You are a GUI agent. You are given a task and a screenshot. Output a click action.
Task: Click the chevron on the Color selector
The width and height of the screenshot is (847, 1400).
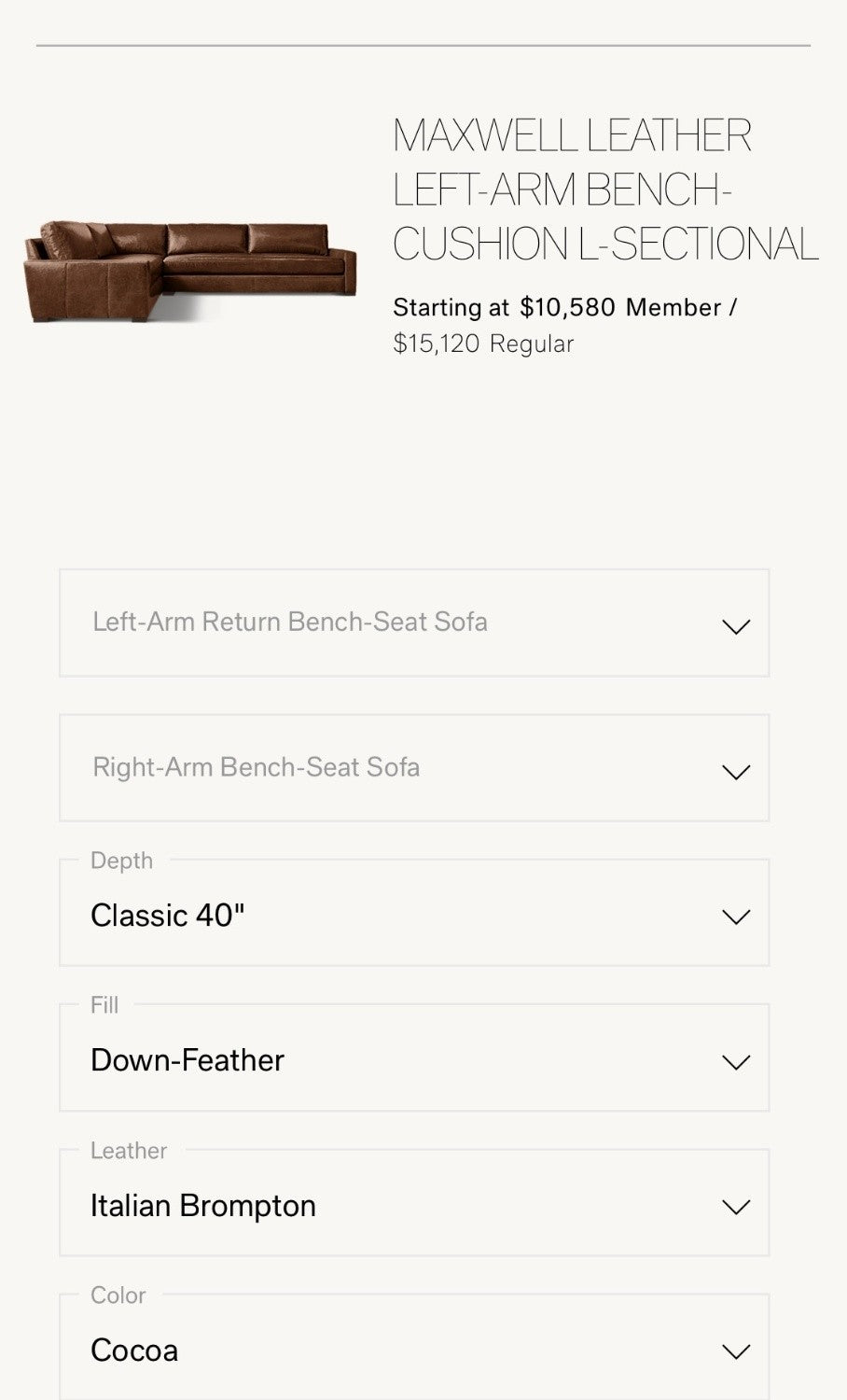click(x=736, y=1351)
